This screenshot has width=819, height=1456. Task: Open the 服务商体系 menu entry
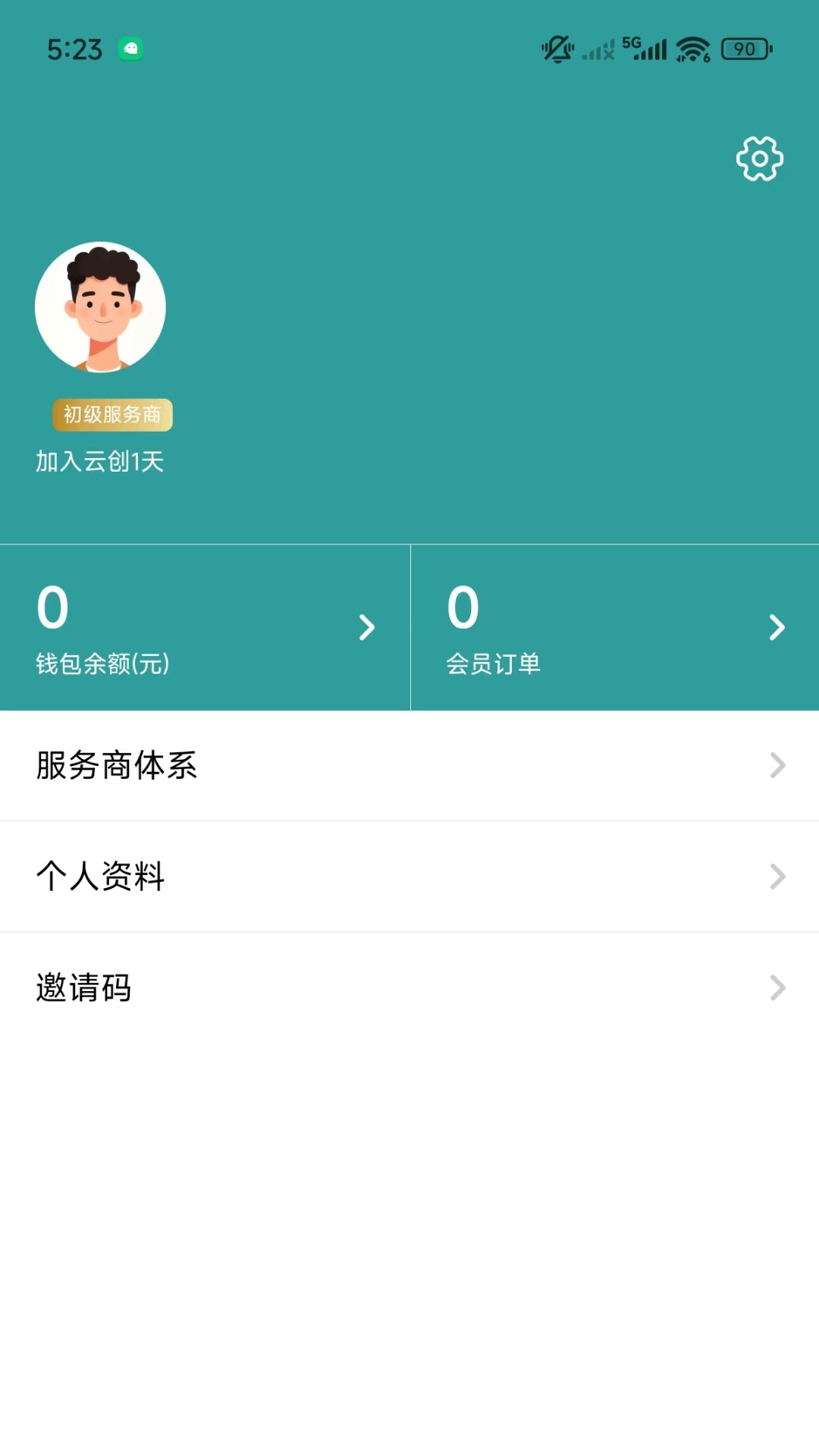point(115,766)
